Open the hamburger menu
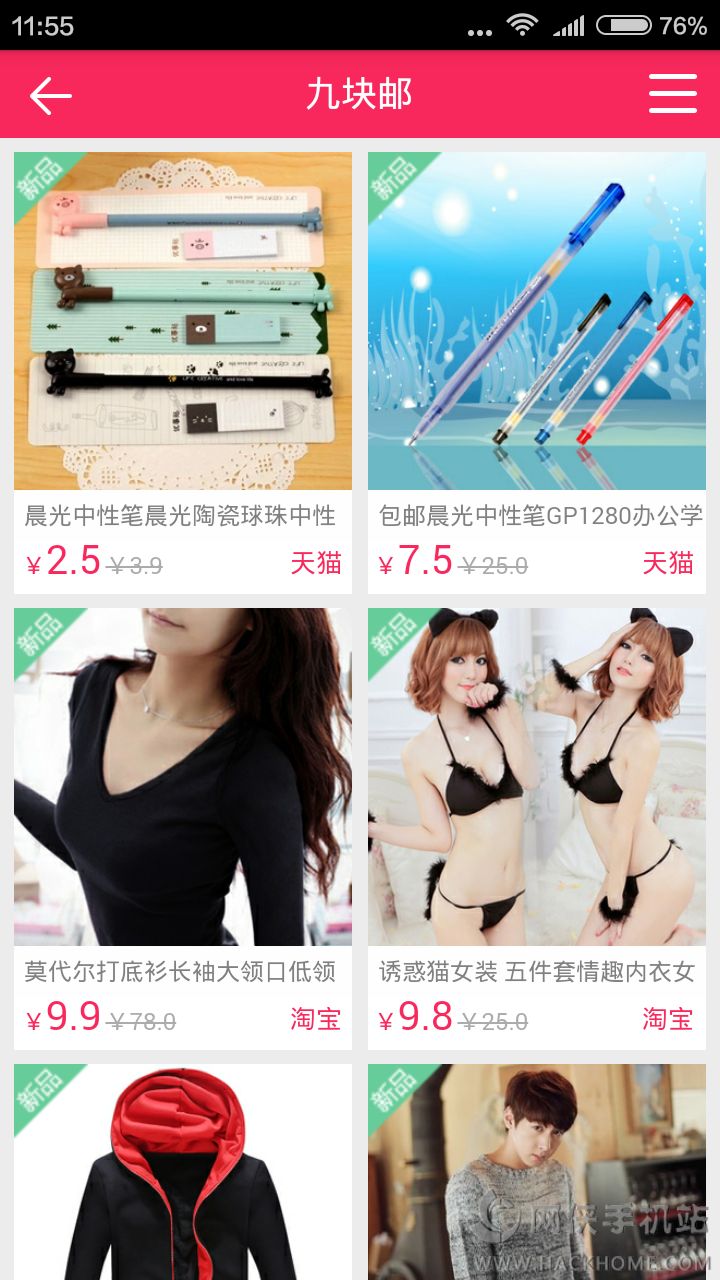720x1280 pixels. coord(672,94)
